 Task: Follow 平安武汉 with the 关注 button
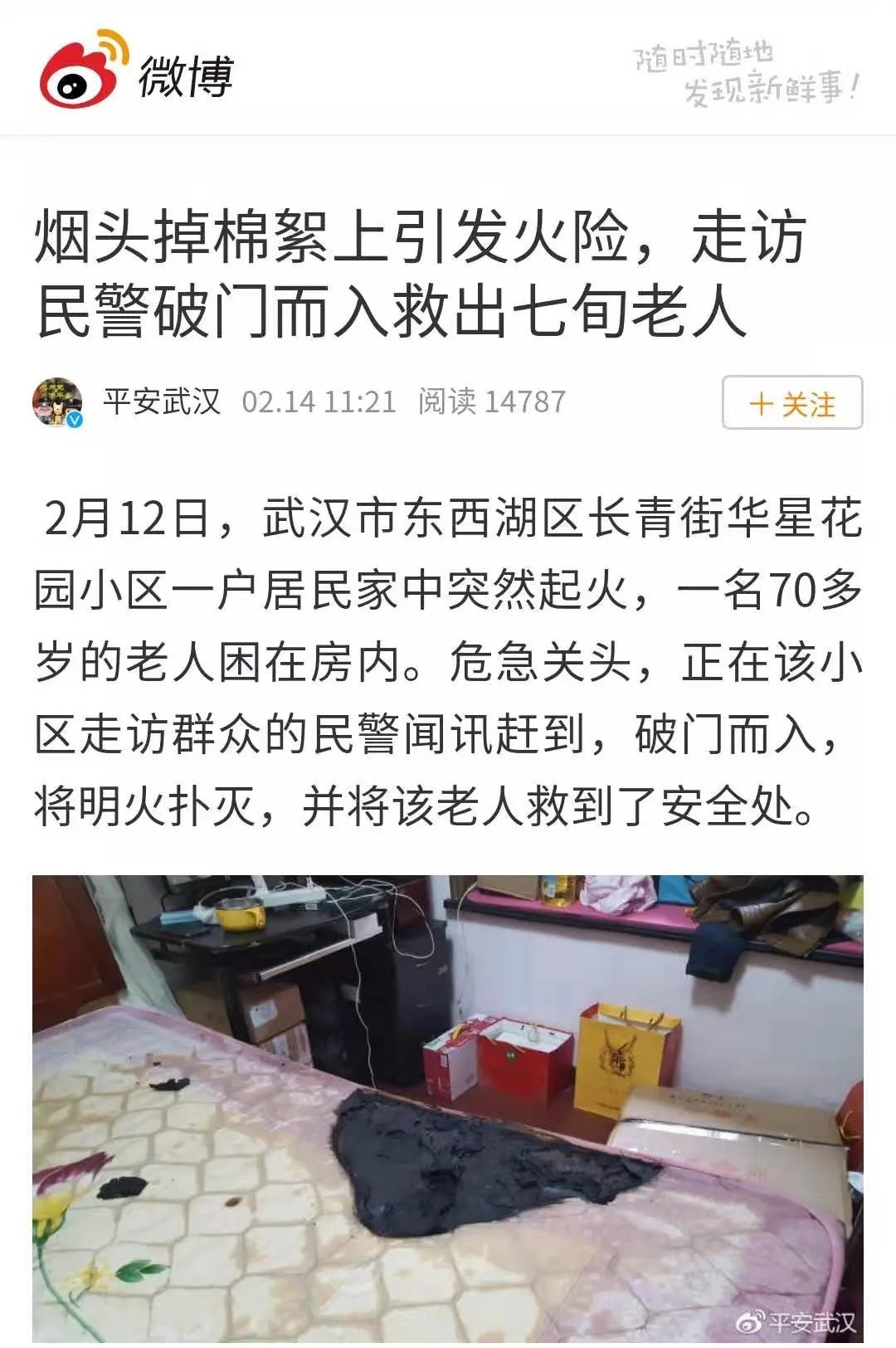792,403
